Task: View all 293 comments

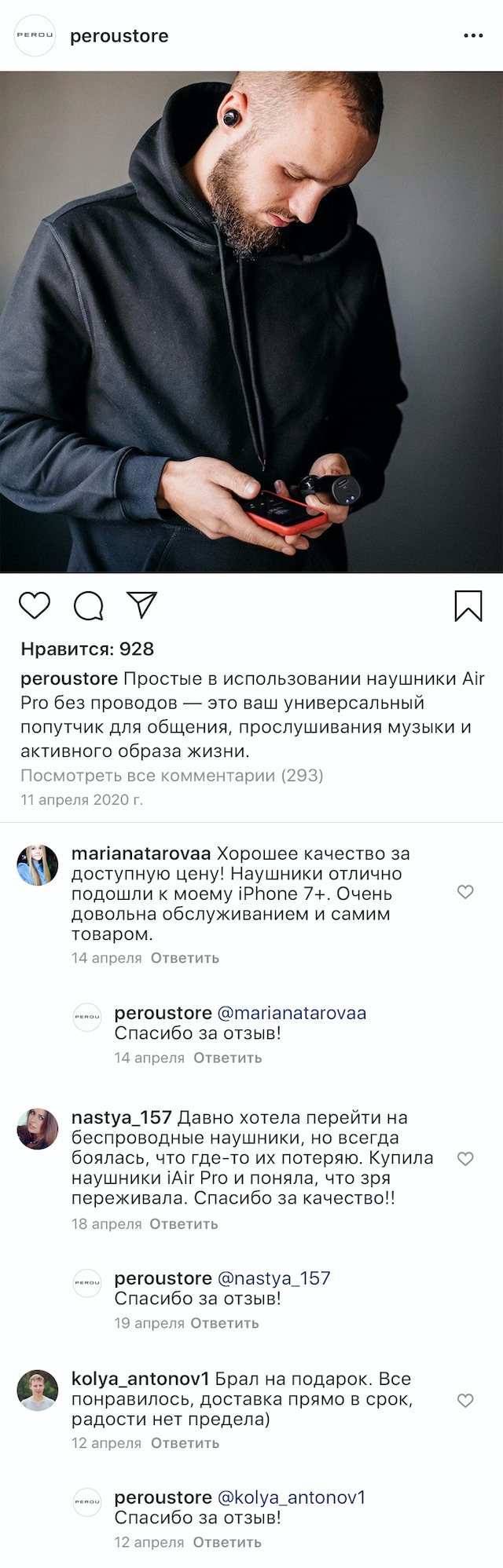Action: coord(171,776)
